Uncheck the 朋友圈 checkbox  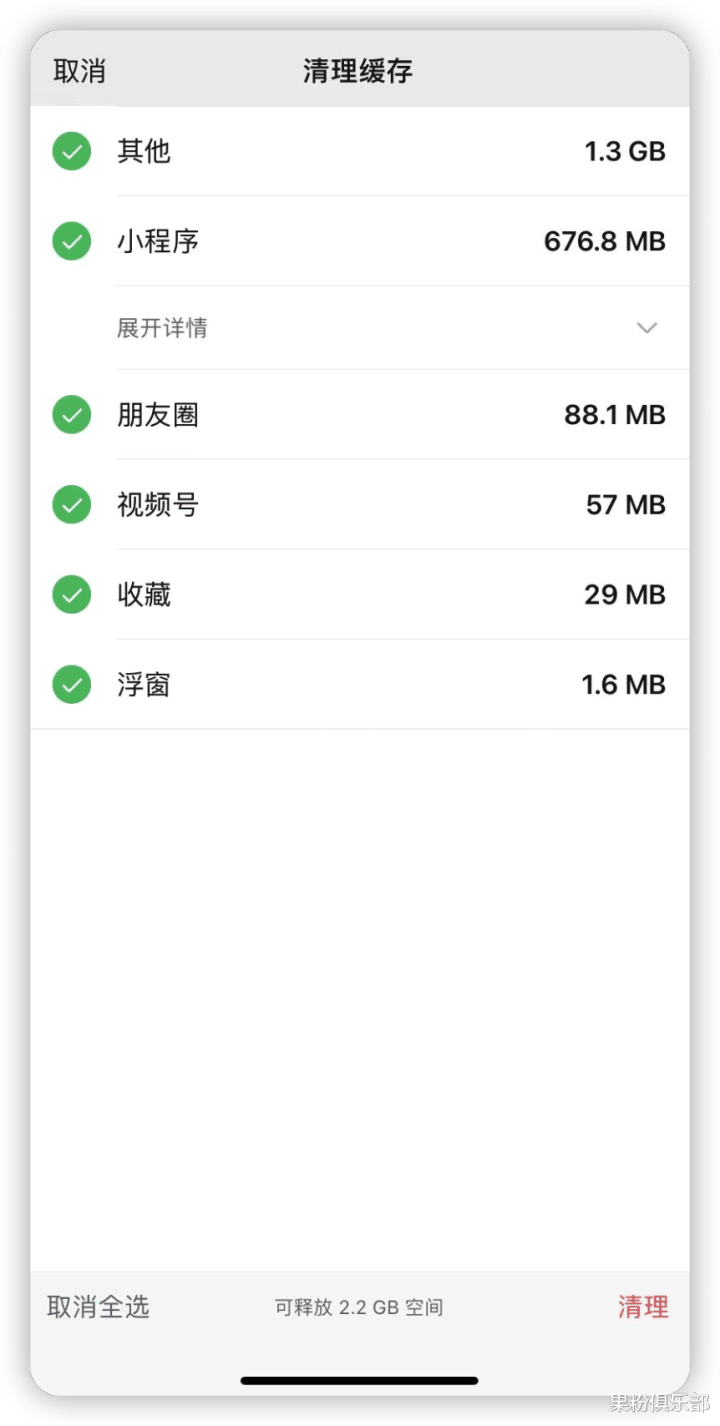pyautogui.click(x=72, y=414)
